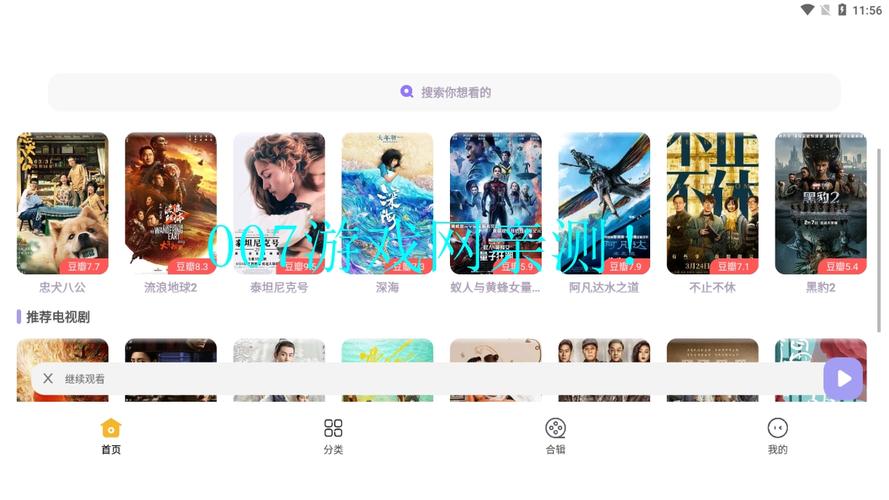Open the movie 流浪地球2
Image resolution: width=889 pixels, height=500 pixels.
coord(171,203)
